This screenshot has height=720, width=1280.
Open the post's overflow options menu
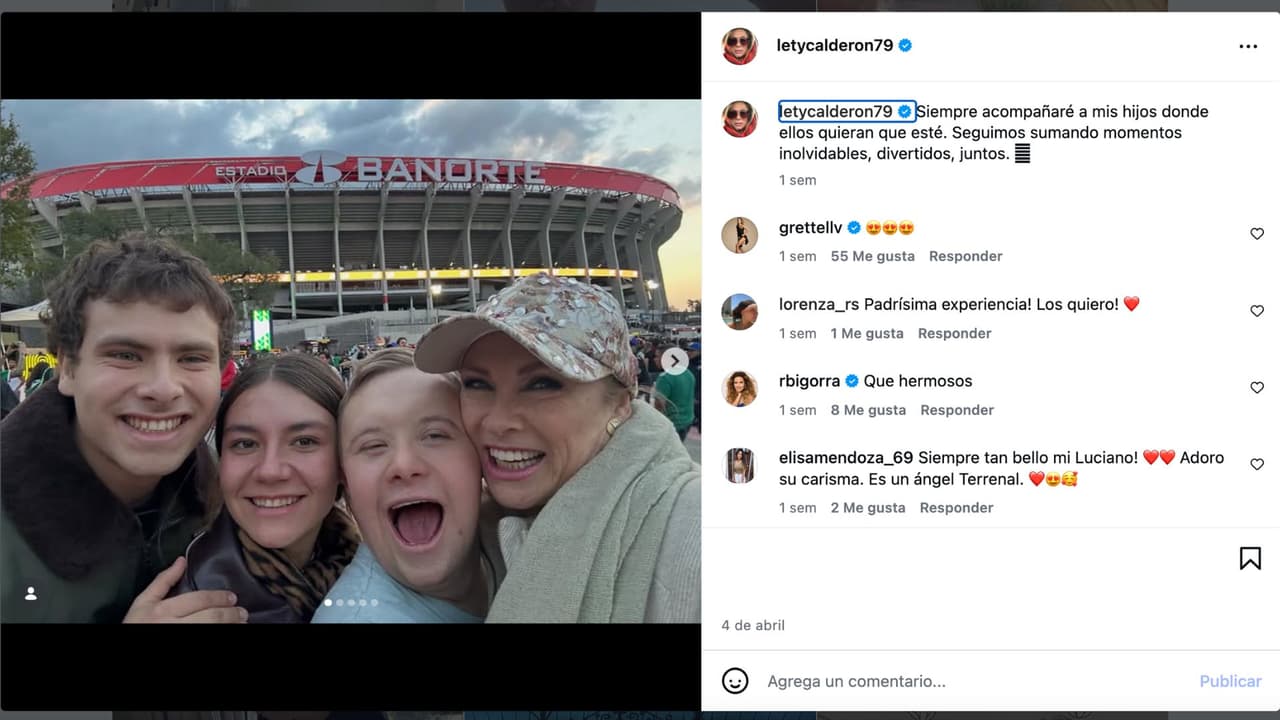pyautogui.click(x=1248, y=46)
